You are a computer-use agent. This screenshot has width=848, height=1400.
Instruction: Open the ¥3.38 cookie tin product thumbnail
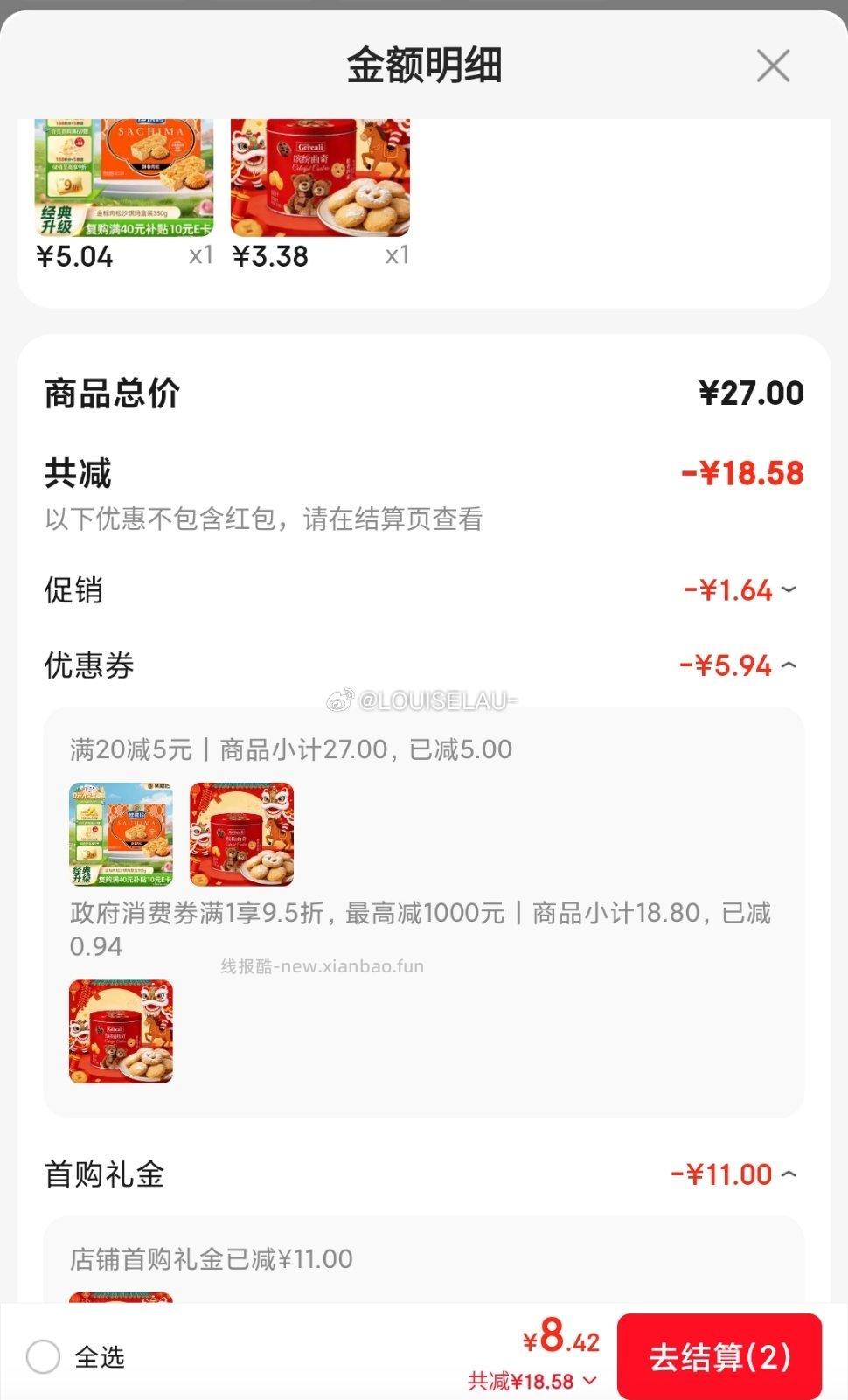click(x=320, y=178)
